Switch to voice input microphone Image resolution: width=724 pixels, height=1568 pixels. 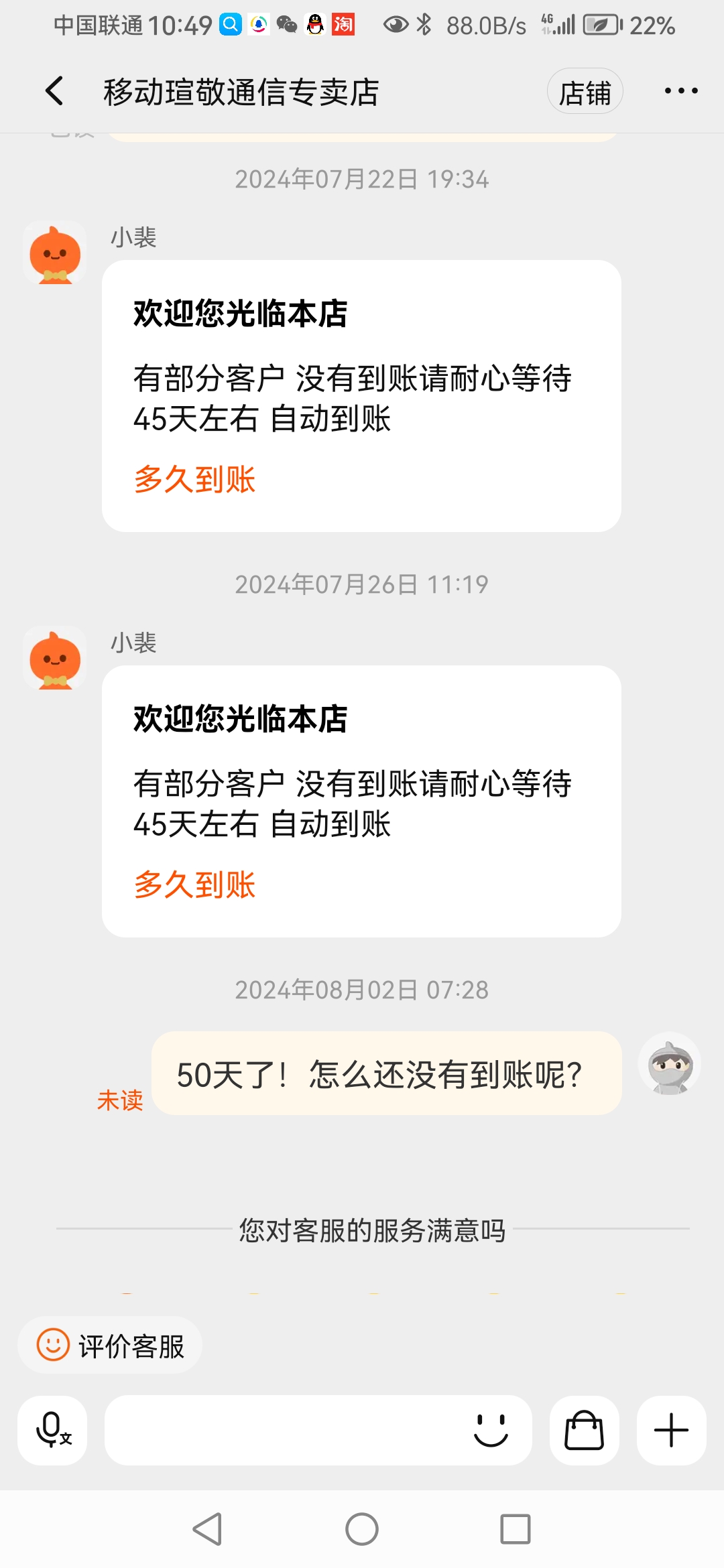[52, 1430]
